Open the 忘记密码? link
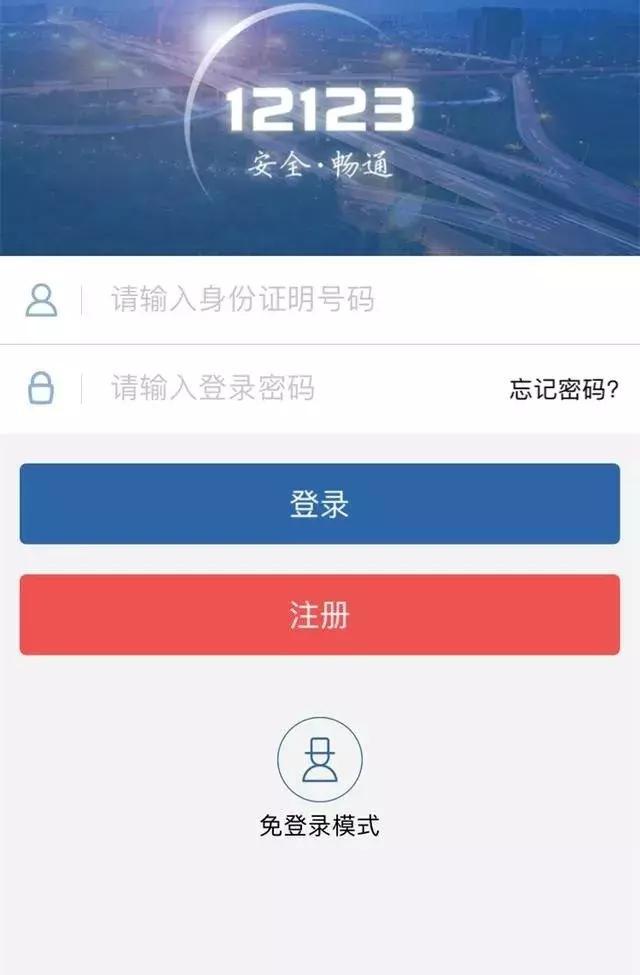The width and height of the screenshot is (640, 975). click(x=564, y=390)
